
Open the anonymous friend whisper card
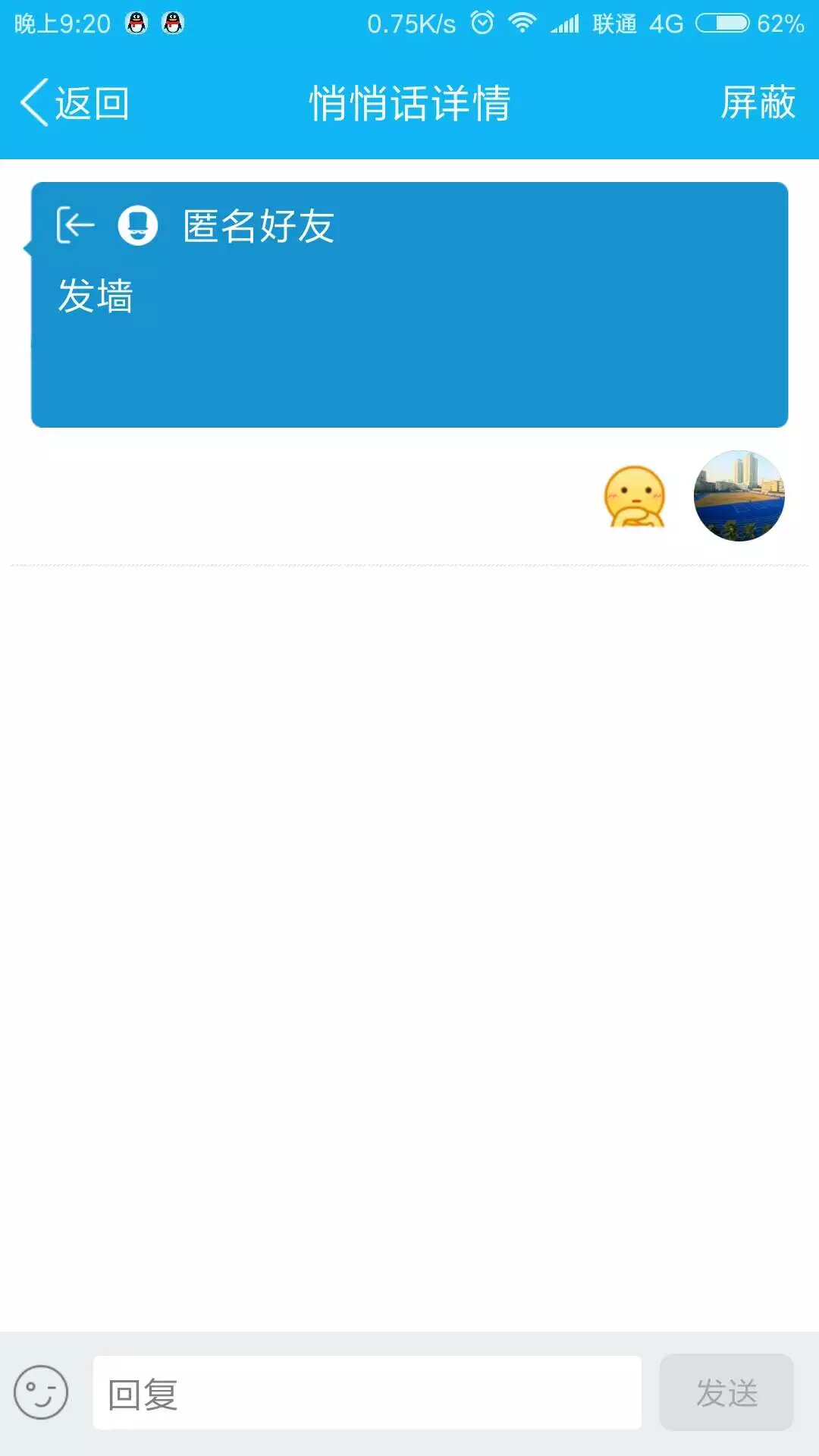[409, 305]
